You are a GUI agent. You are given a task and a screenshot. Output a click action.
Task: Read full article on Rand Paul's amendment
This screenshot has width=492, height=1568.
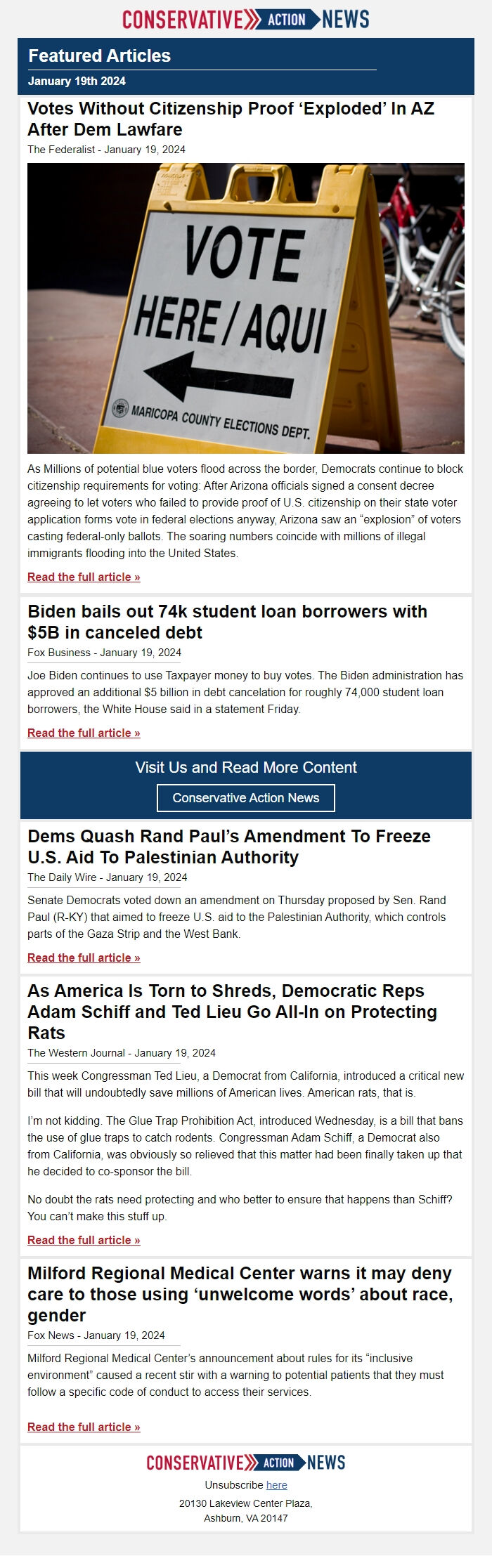point(84,958)
